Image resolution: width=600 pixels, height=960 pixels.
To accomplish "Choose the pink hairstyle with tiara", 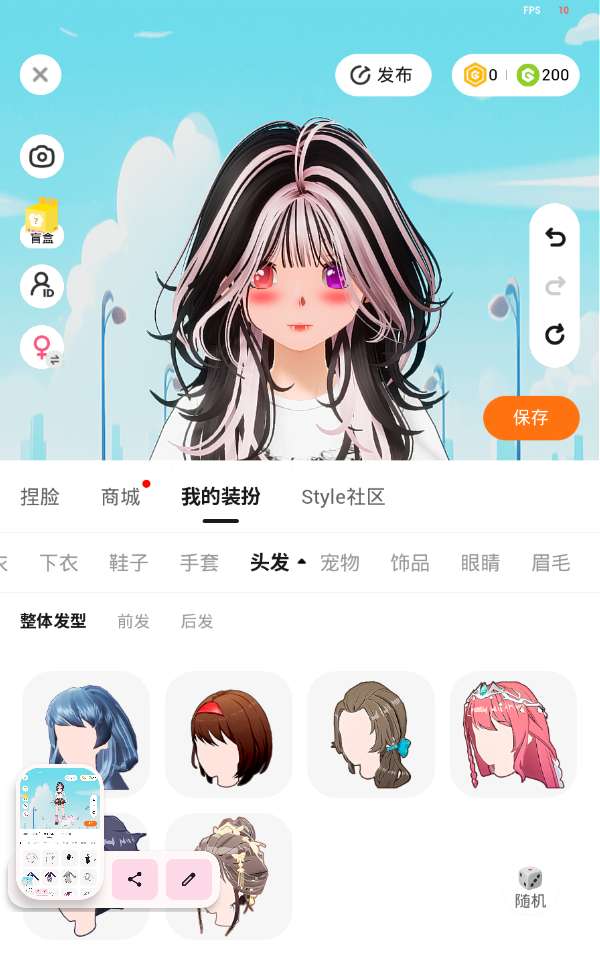I will pyautogui.click(x=513, y=734).
